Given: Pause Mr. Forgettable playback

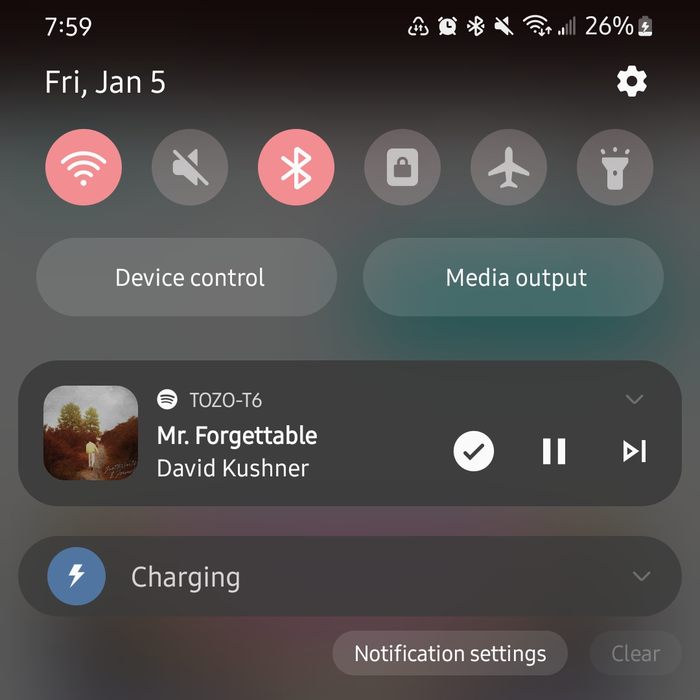Looking at the screenshot, I should point(554,452).
